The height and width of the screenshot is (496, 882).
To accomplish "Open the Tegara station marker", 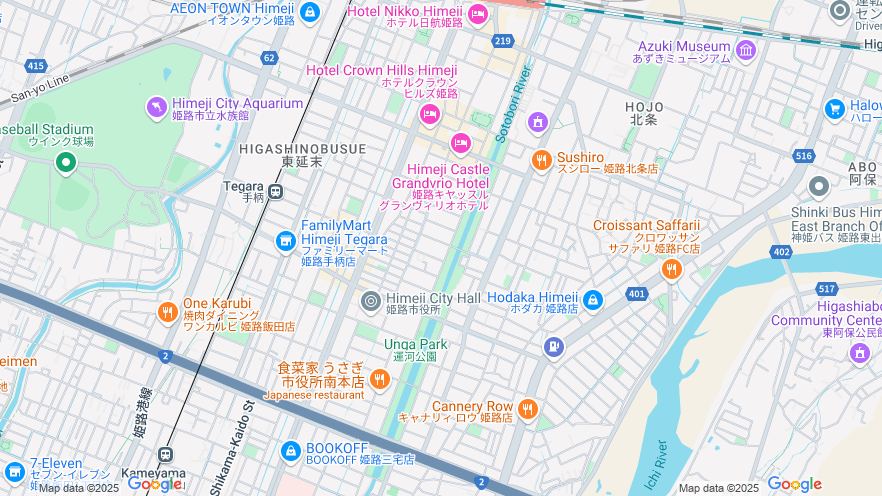I will pyautogui.click(x=275, y=190).
